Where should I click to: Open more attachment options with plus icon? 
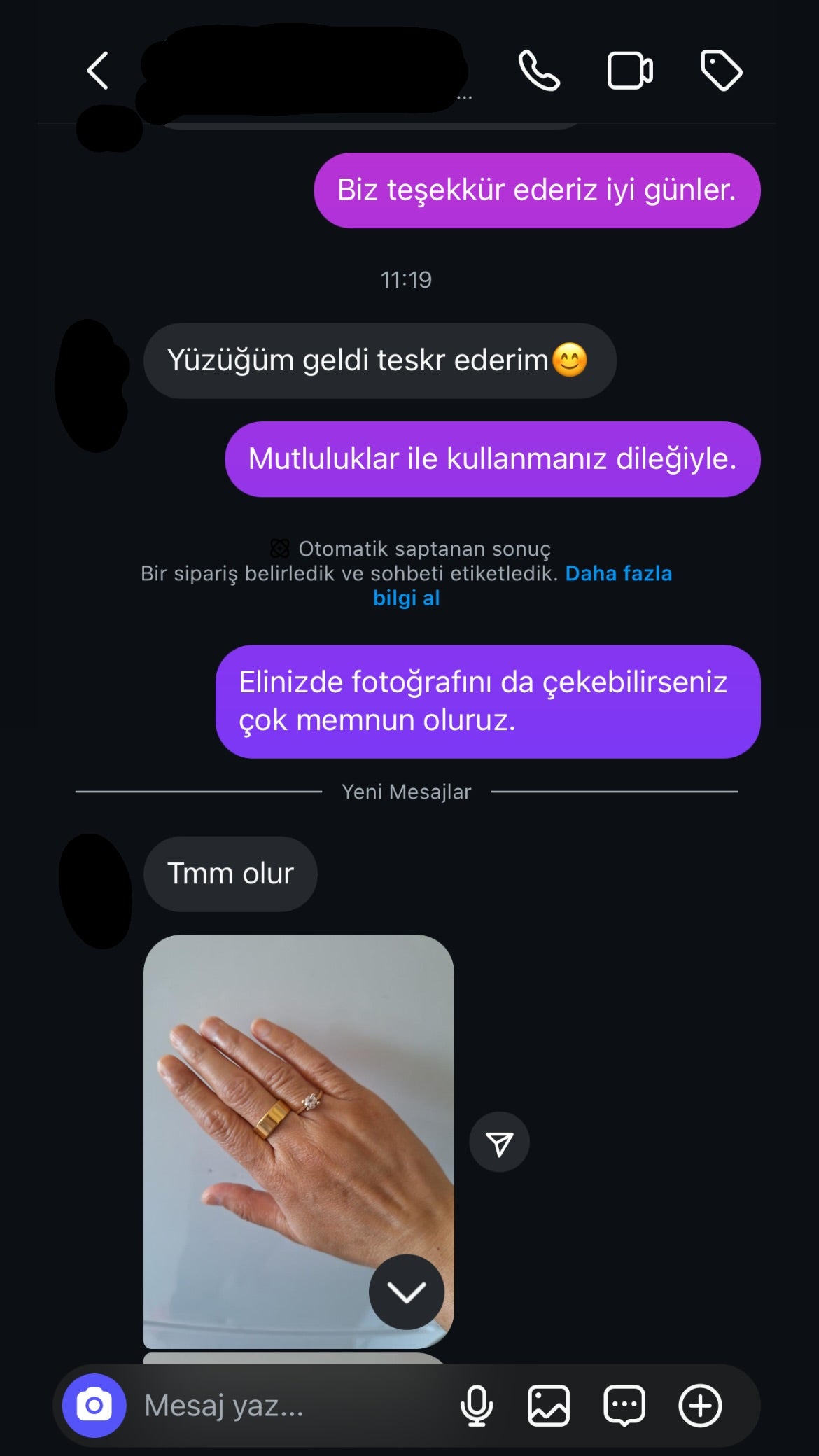[x=700, y=1405]
